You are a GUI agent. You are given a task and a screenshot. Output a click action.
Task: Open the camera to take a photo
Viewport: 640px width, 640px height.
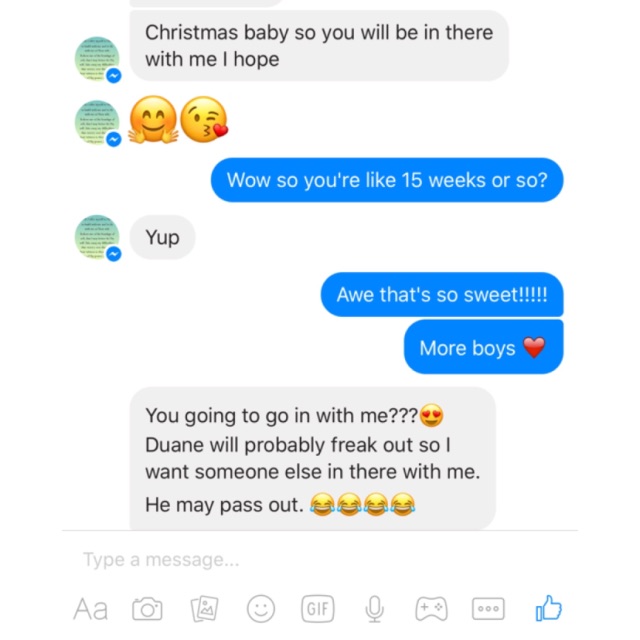click(147, 609)
